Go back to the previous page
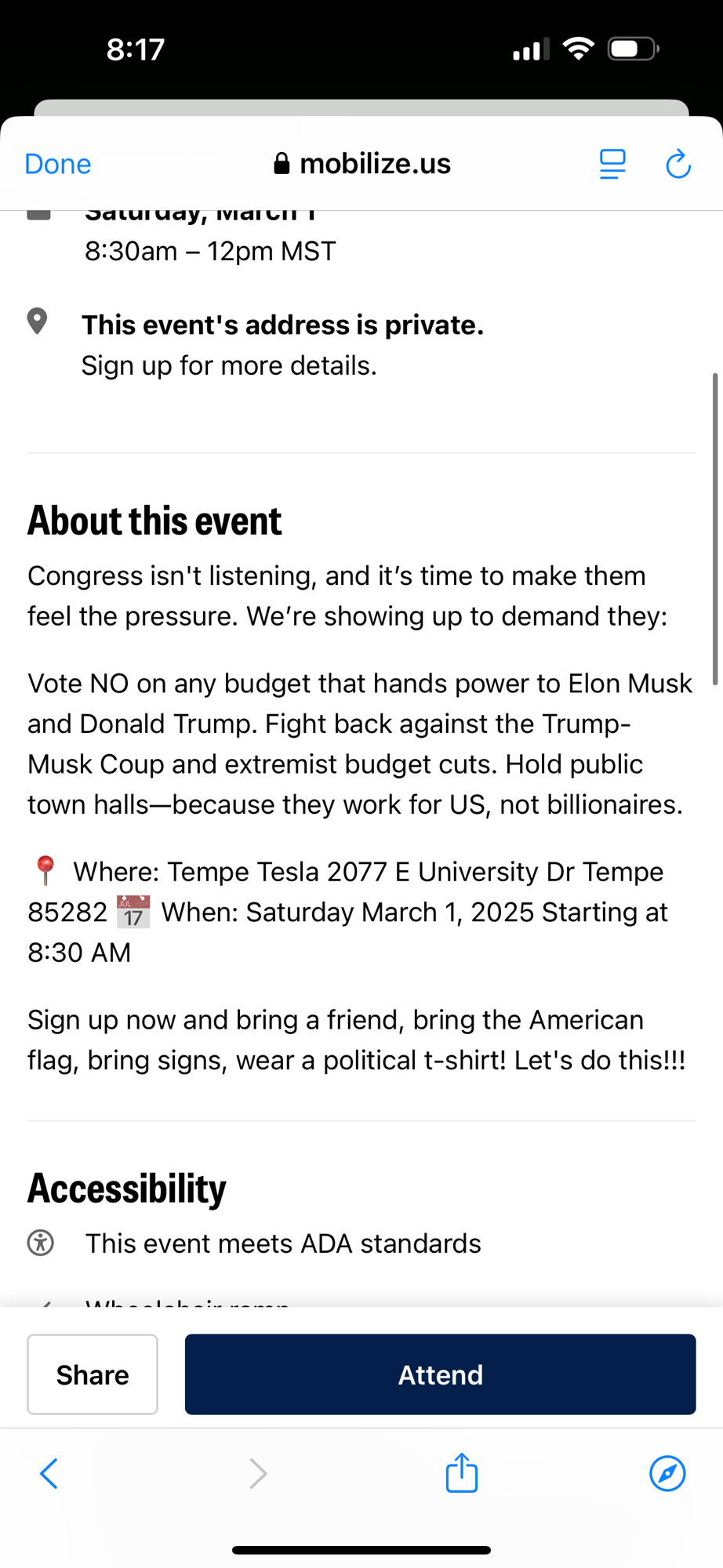 coord(49,1473)
